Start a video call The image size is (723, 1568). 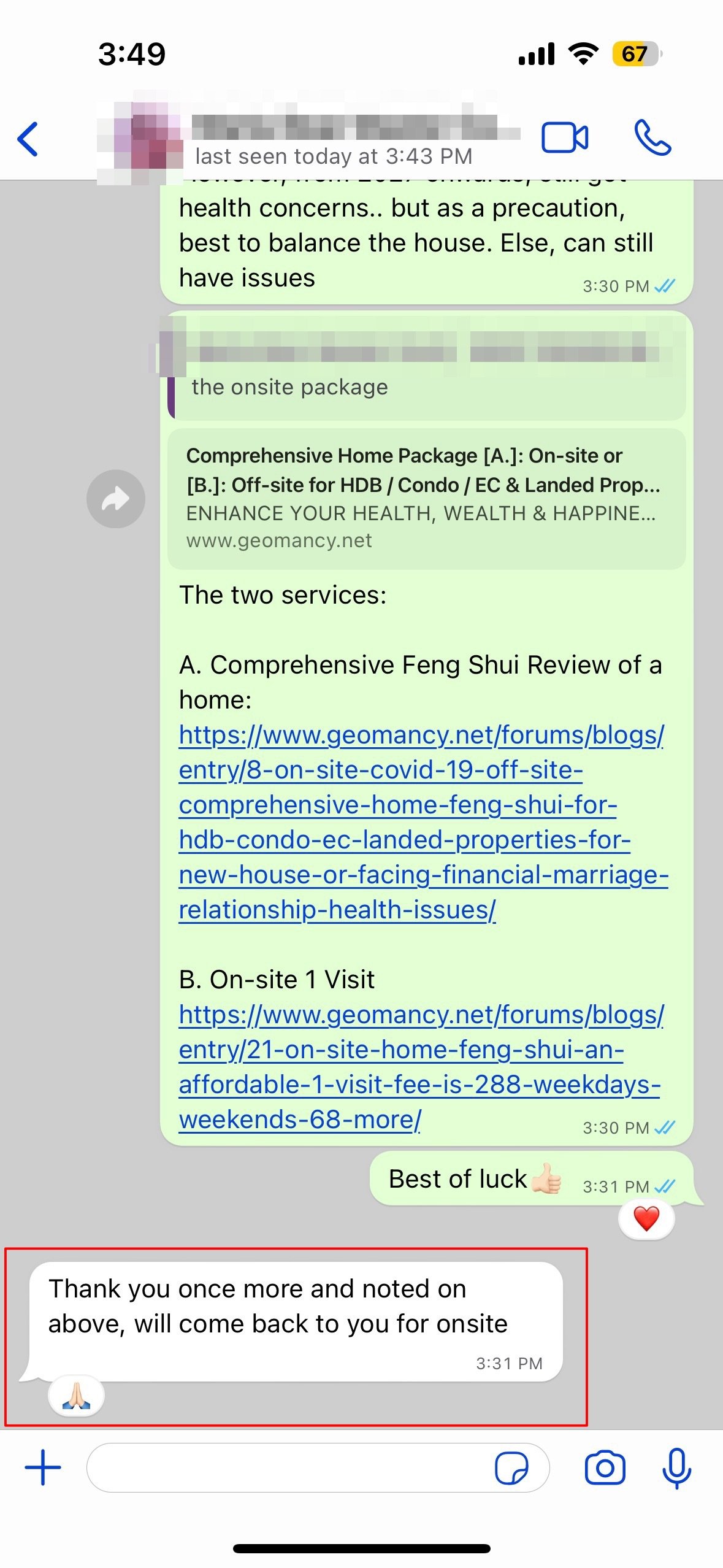coord(564,137)
